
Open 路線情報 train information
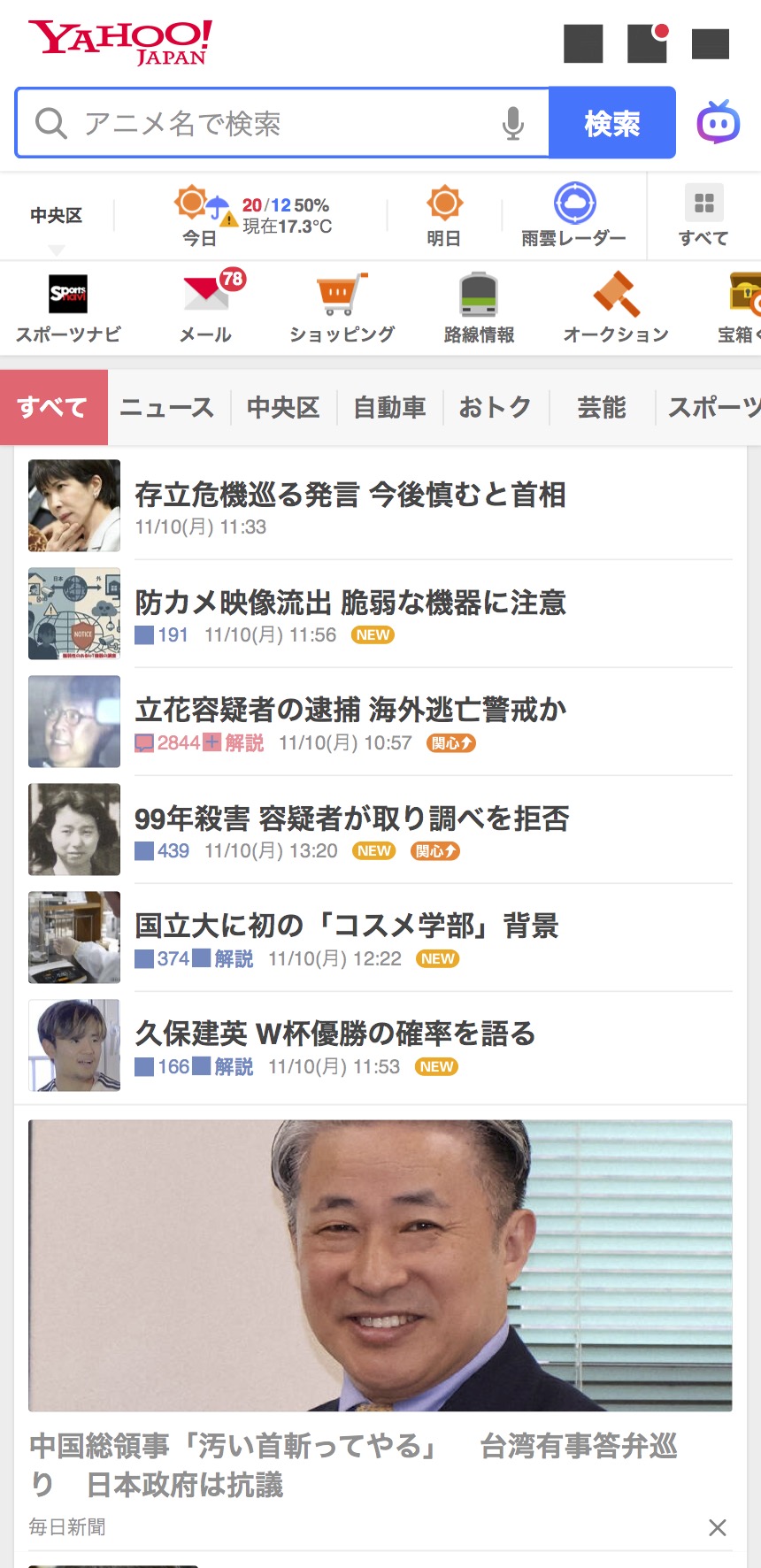(x=479, y=308)
